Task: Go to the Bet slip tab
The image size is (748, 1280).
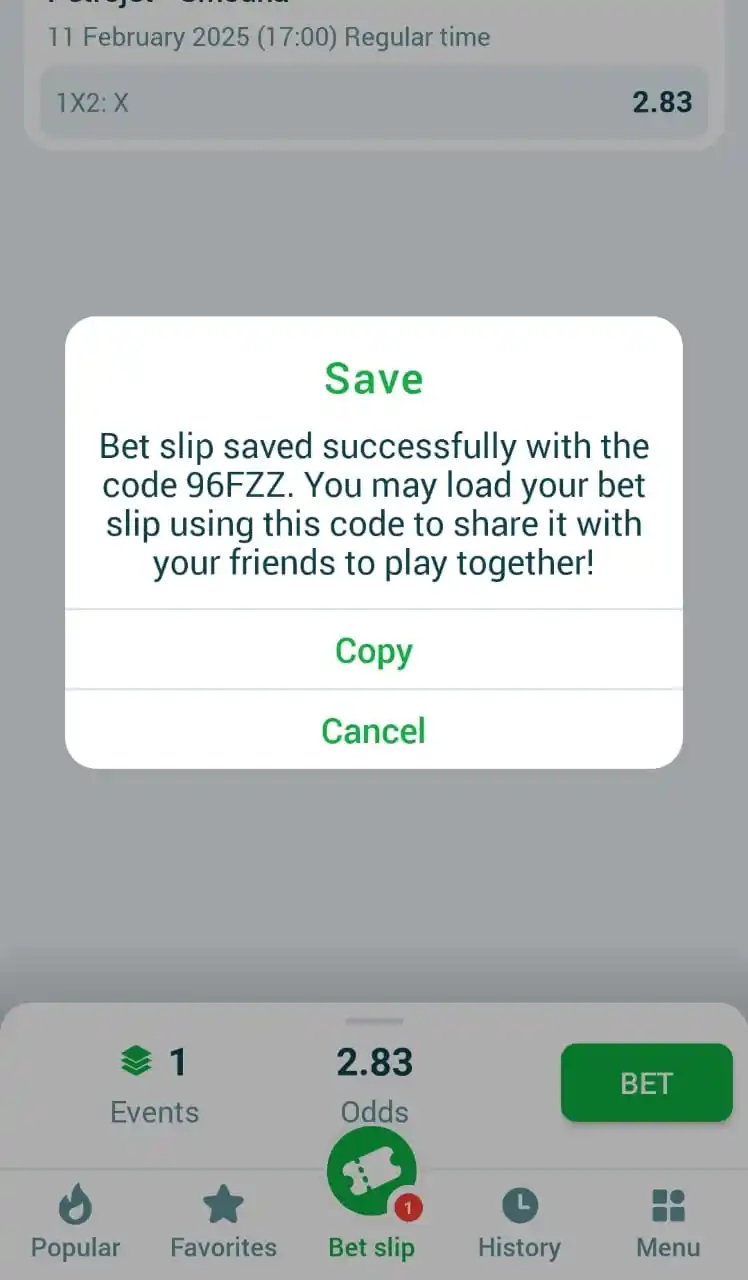Action: click(x=372, y=1200)
